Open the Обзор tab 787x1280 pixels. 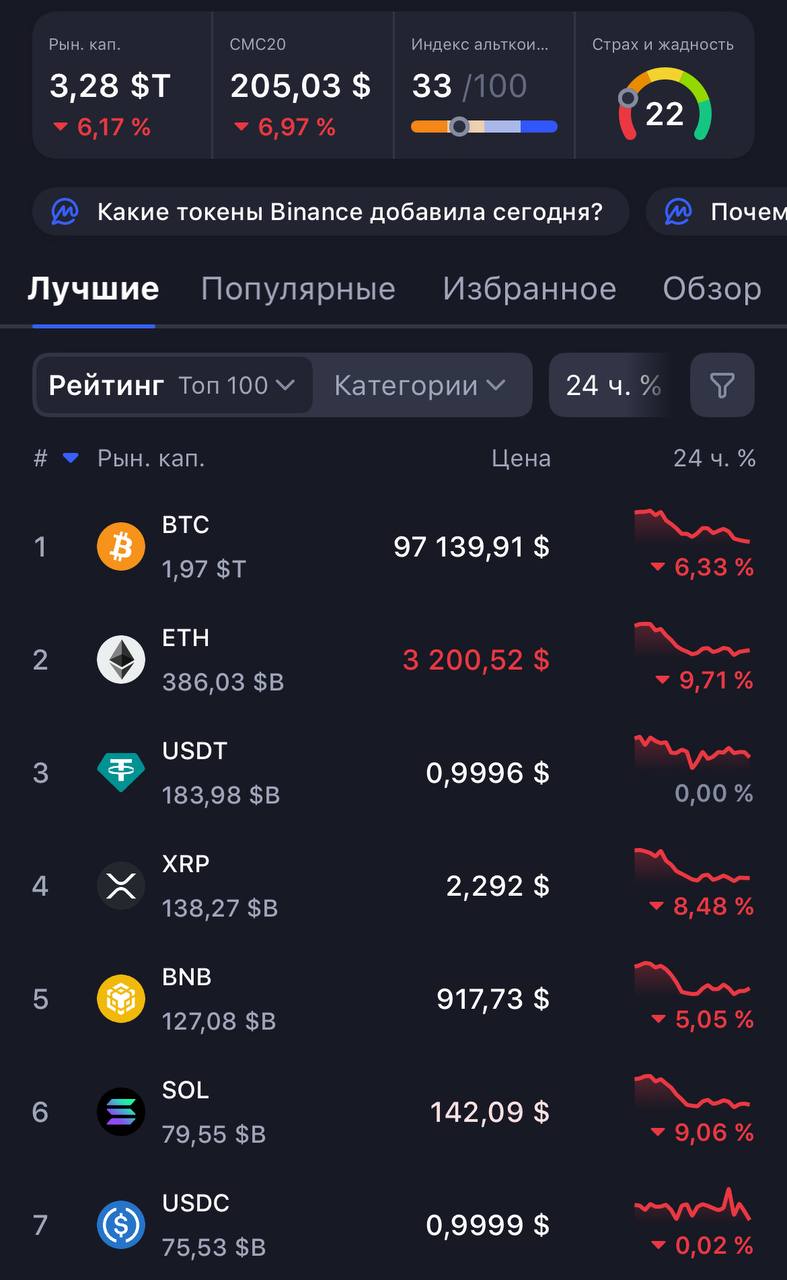[712, 289]
